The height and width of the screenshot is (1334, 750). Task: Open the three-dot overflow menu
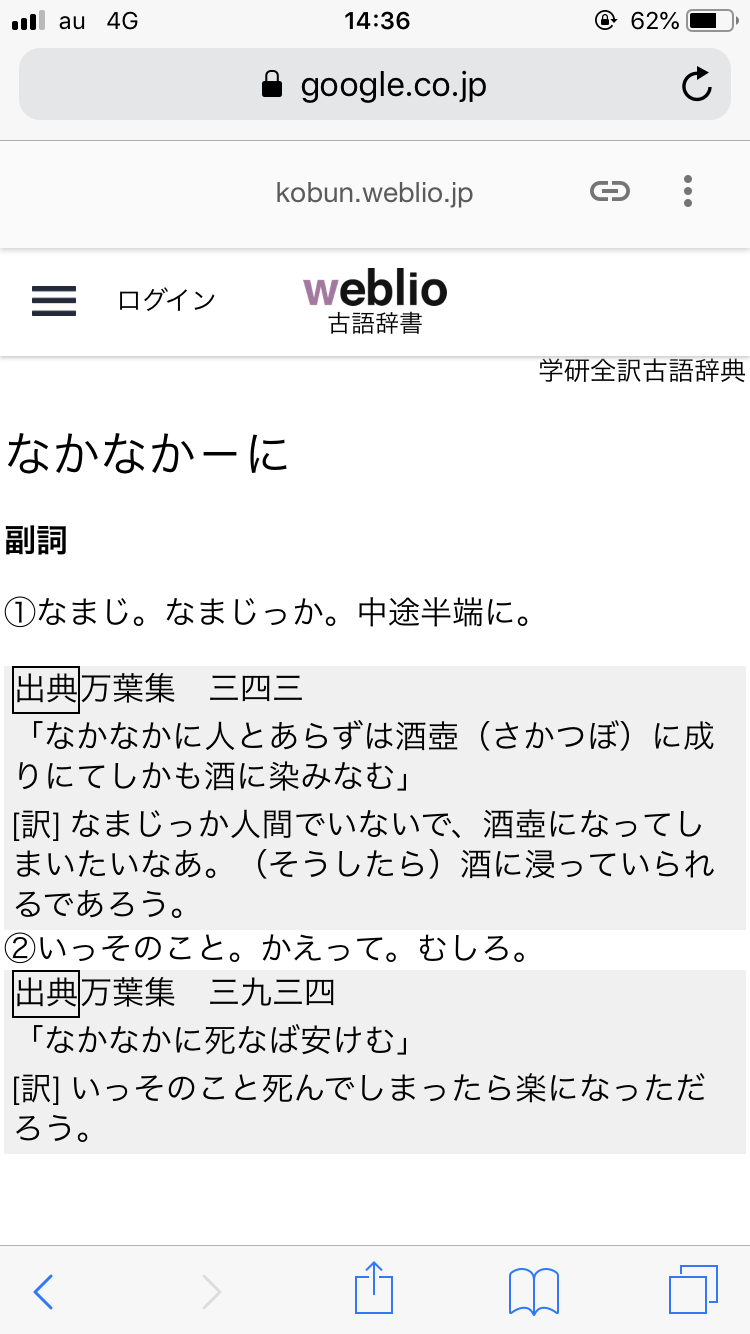click(687, 191)
